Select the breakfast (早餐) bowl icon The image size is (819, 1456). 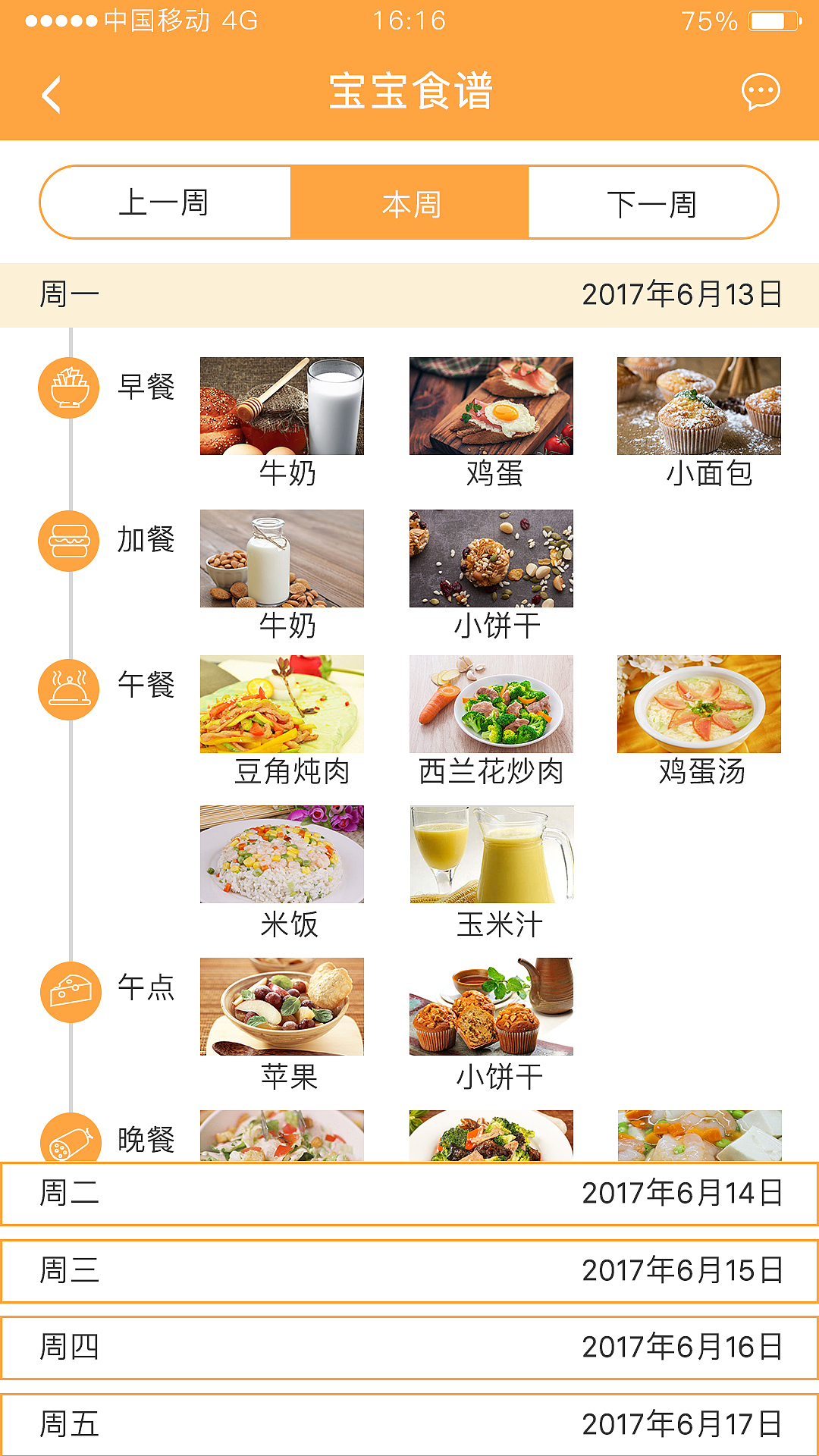tap(71, 387)
